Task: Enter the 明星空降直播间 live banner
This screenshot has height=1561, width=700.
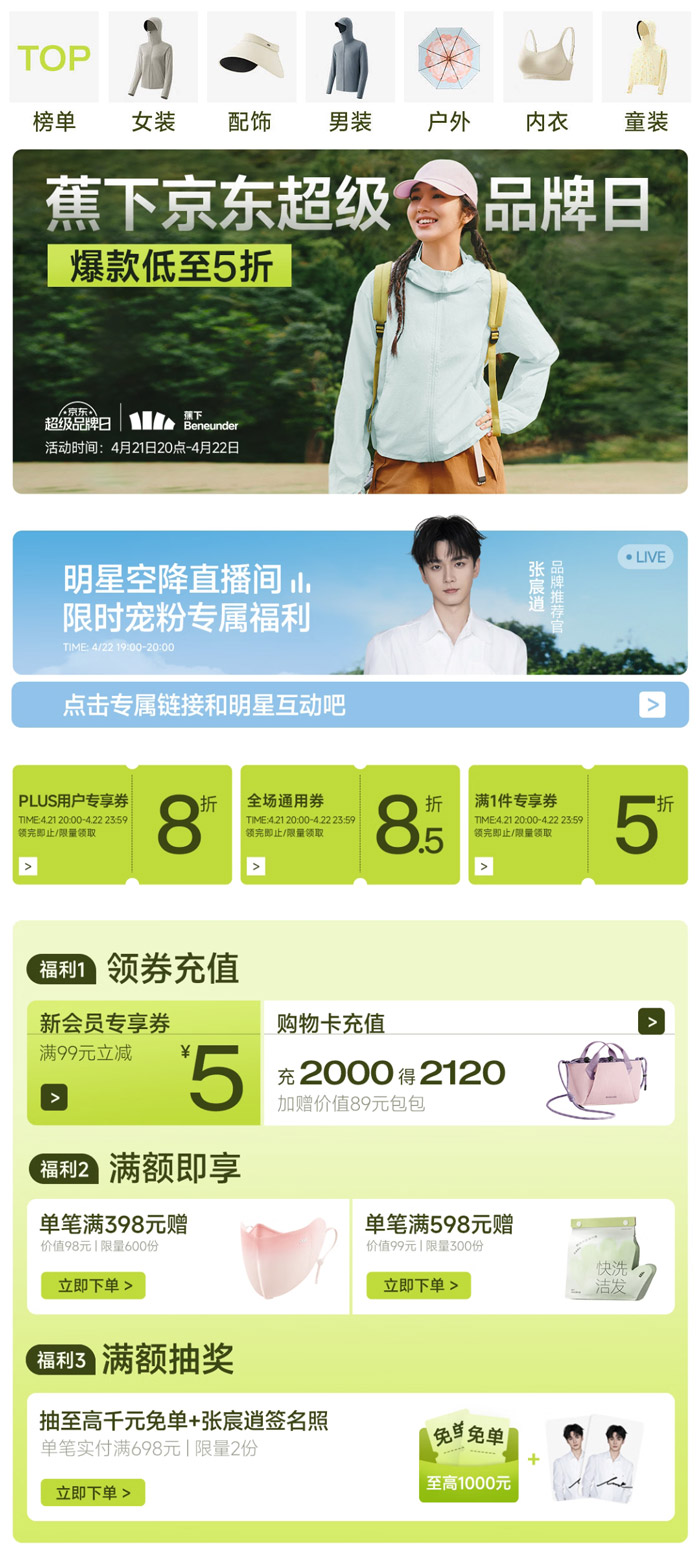Action: click(x=350, y=602)
